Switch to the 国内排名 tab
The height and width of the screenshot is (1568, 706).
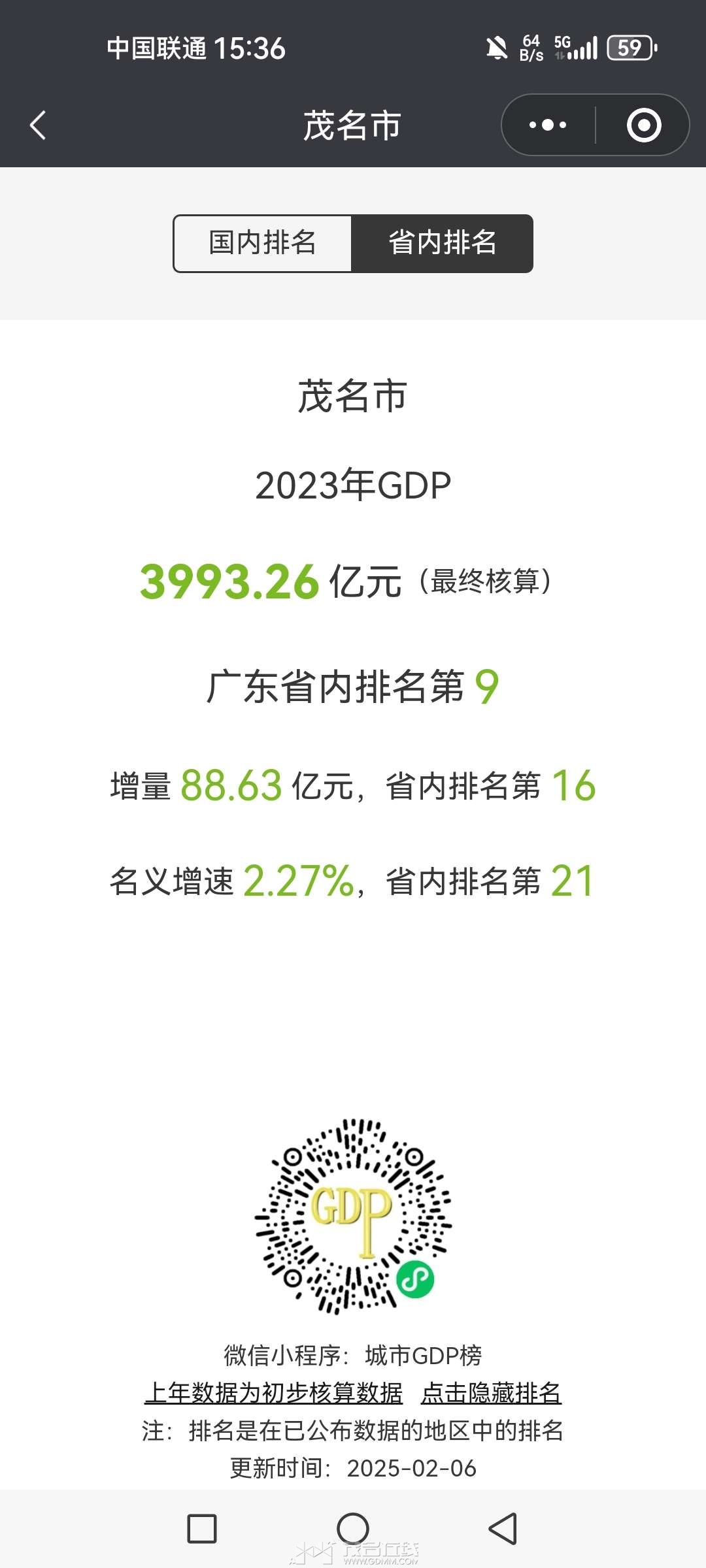[263, 243]
